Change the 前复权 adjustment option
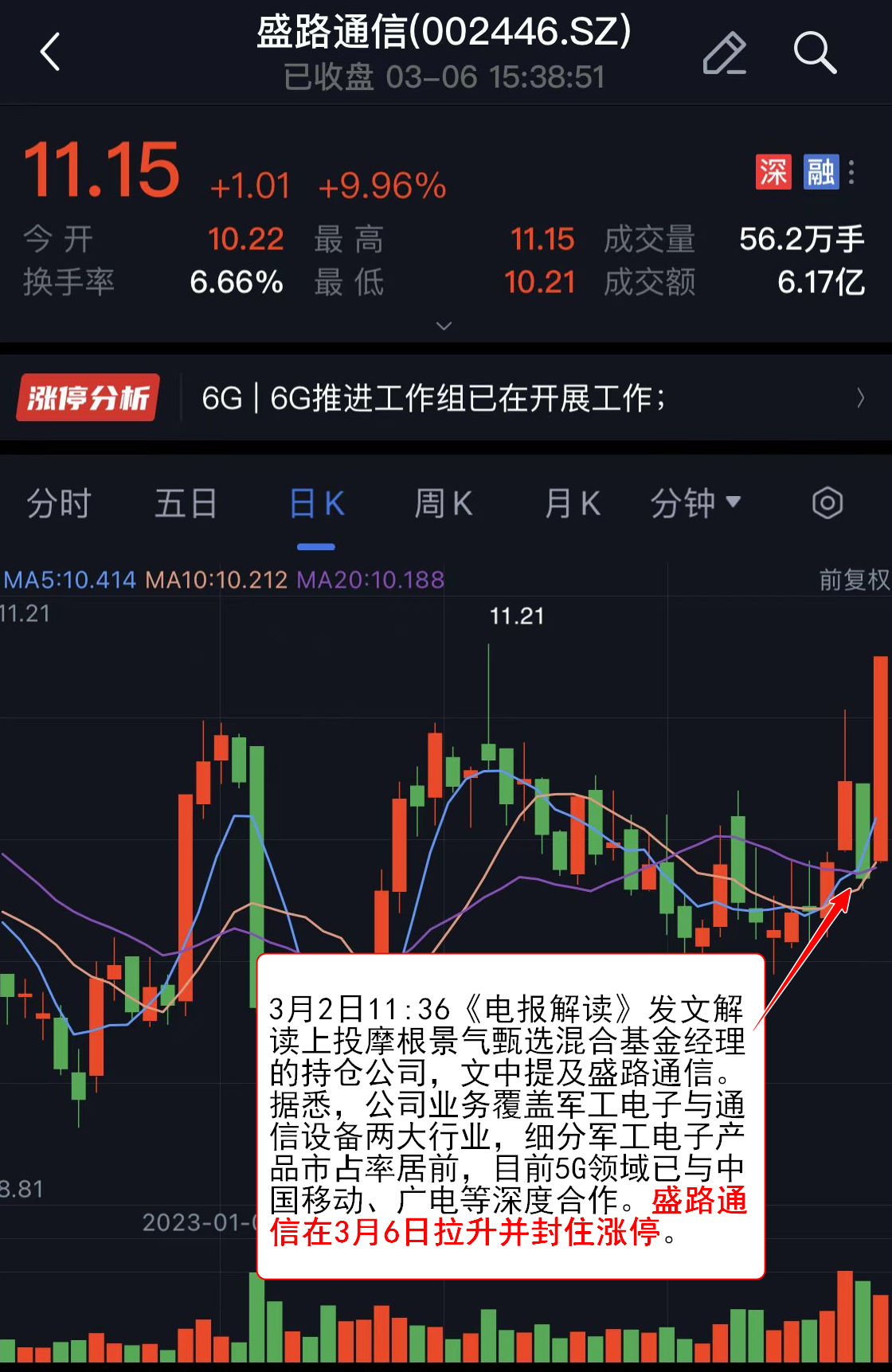 point(854,580)
